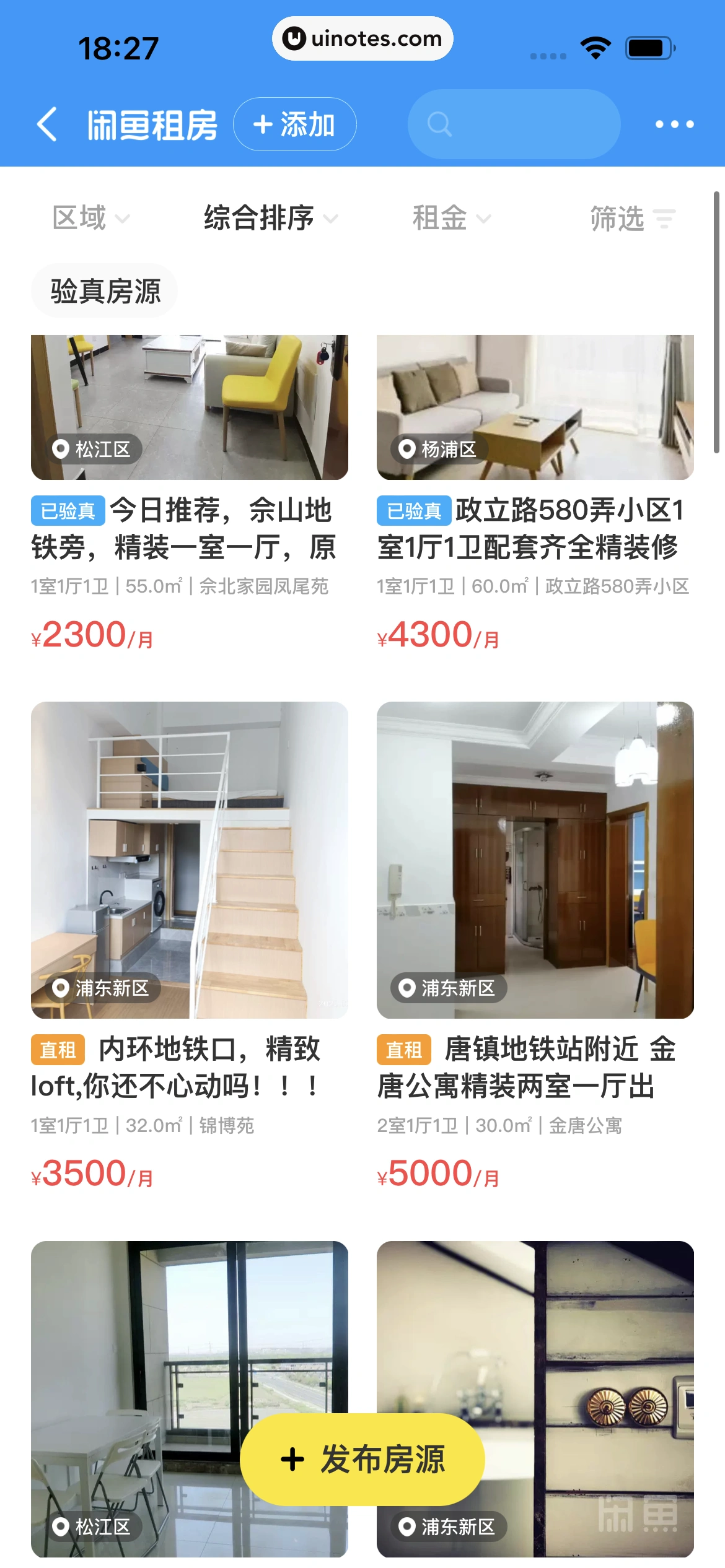Expand the 综合排序 sorting dropdown
Image resolution: width=725 pixels, height=1568 pixels.
pos(270,218)
